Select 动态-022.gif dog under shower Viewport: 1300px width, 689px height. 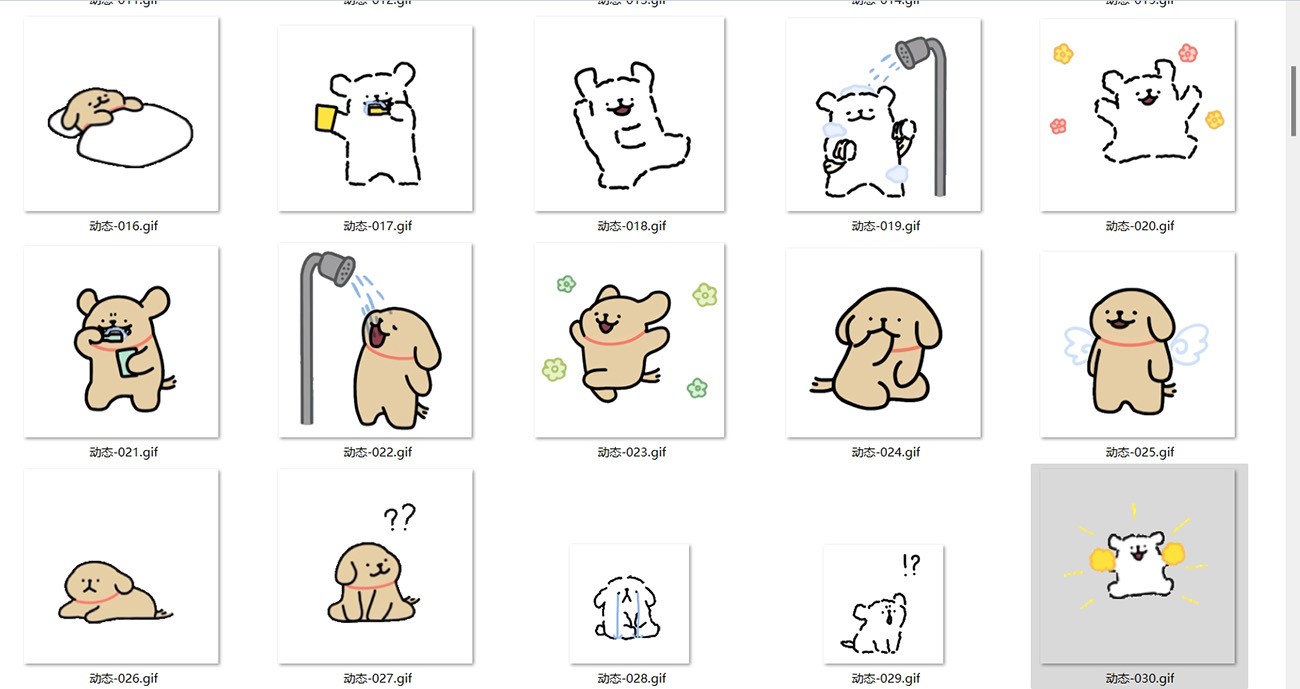tap(375, 342)
